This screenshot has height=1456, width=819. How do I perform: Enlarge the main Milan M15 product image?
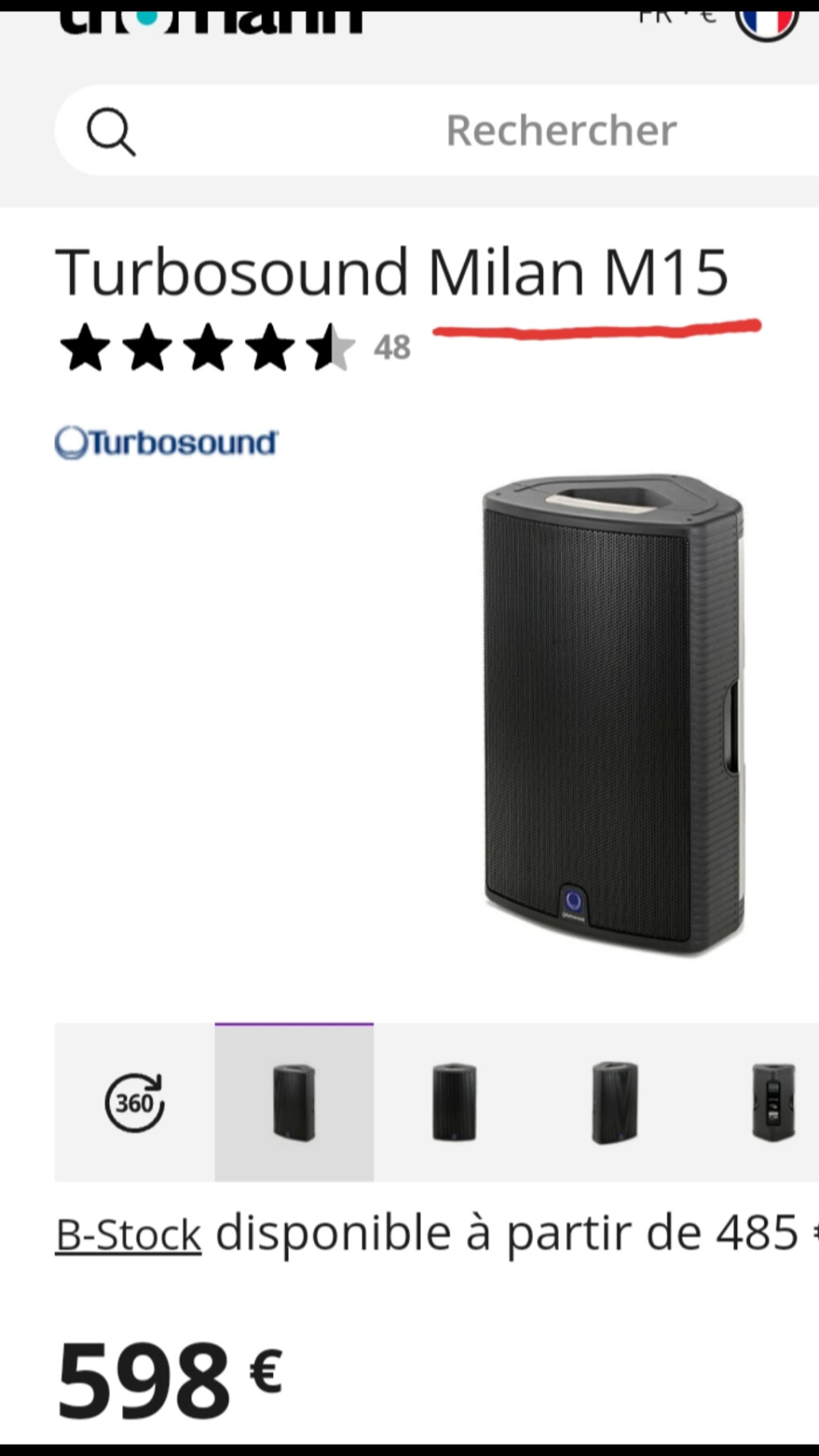[x=613, y=713]
